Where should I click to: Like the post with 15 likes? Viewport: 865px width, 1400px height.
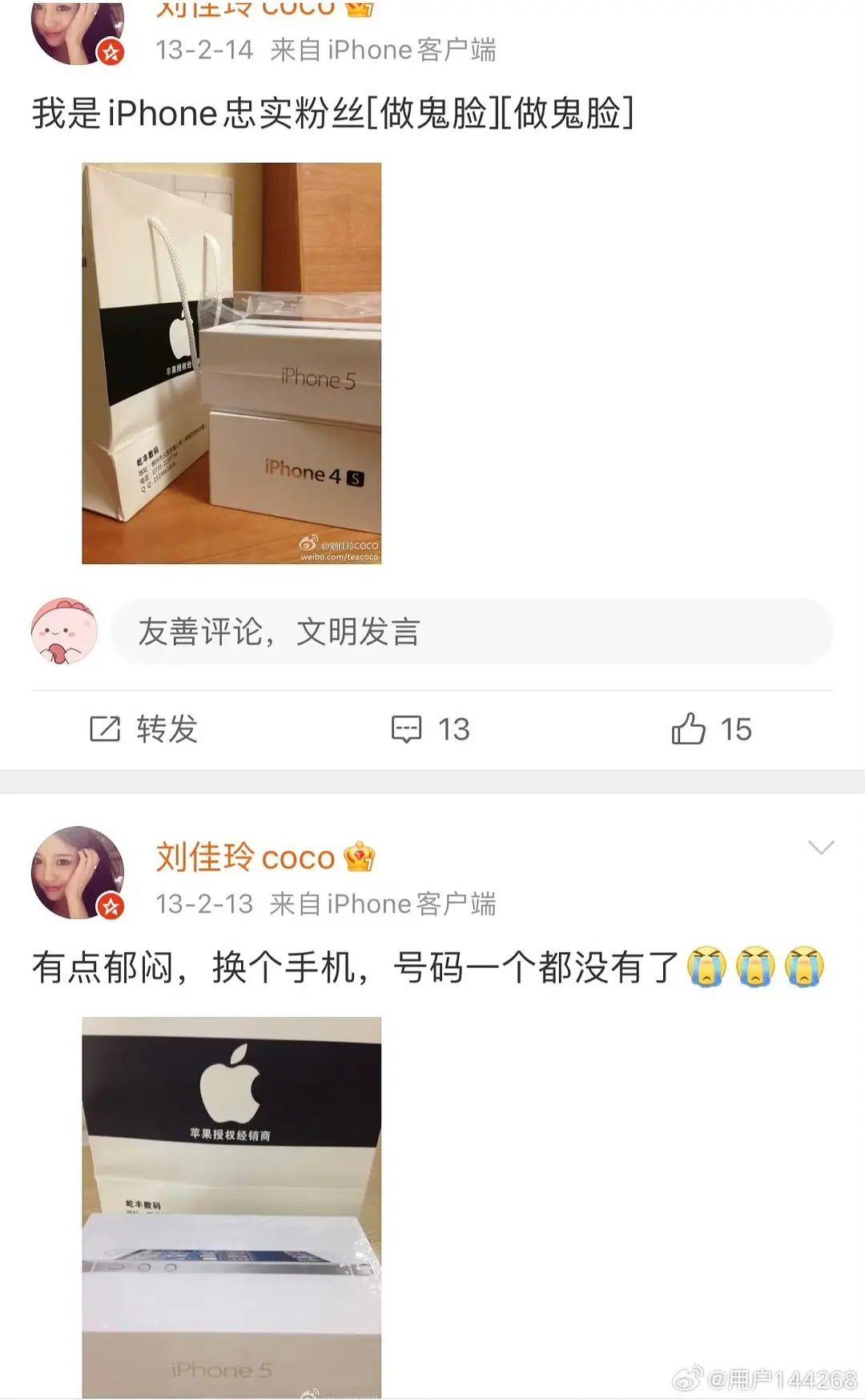711,729
